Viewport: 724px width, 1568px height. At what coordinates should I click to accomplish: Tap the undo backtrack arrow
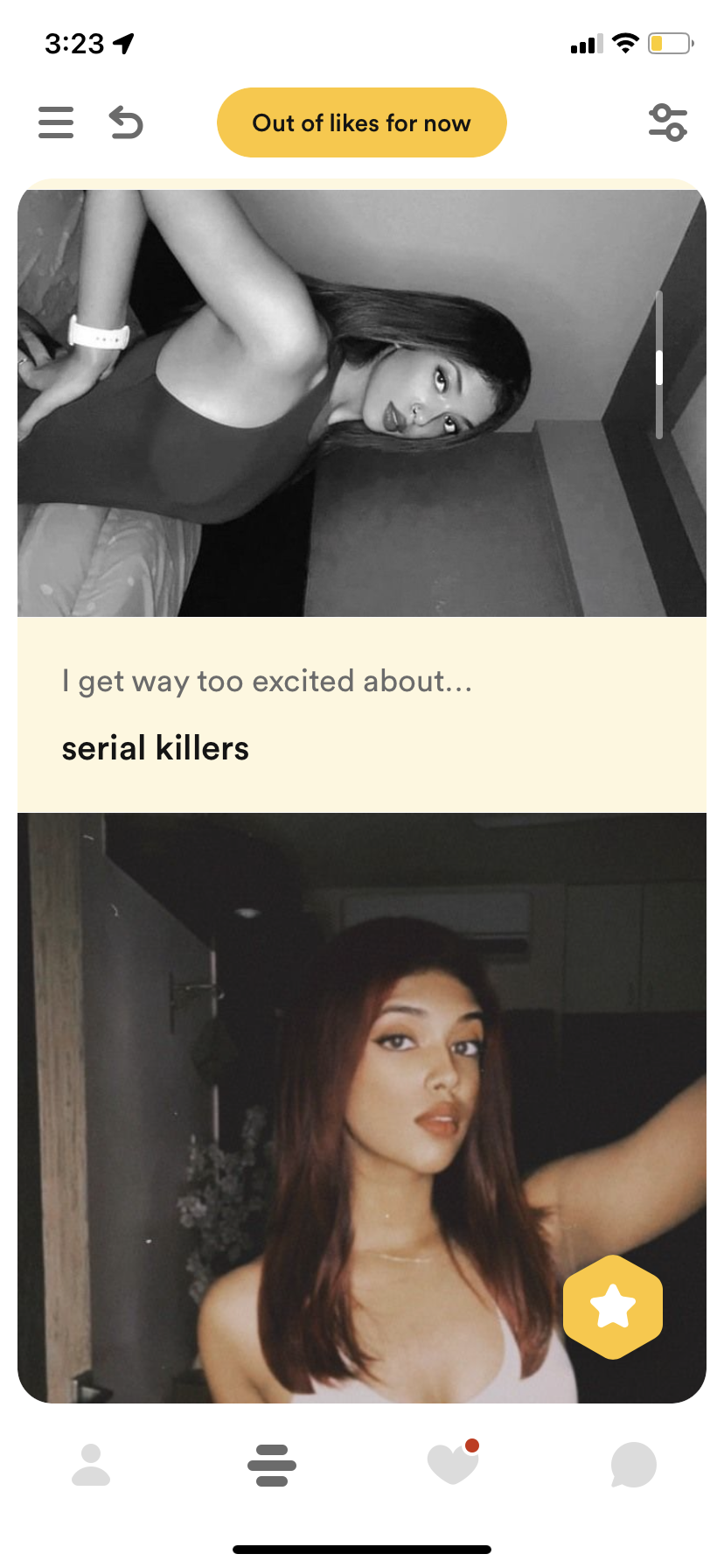point(126,122)
